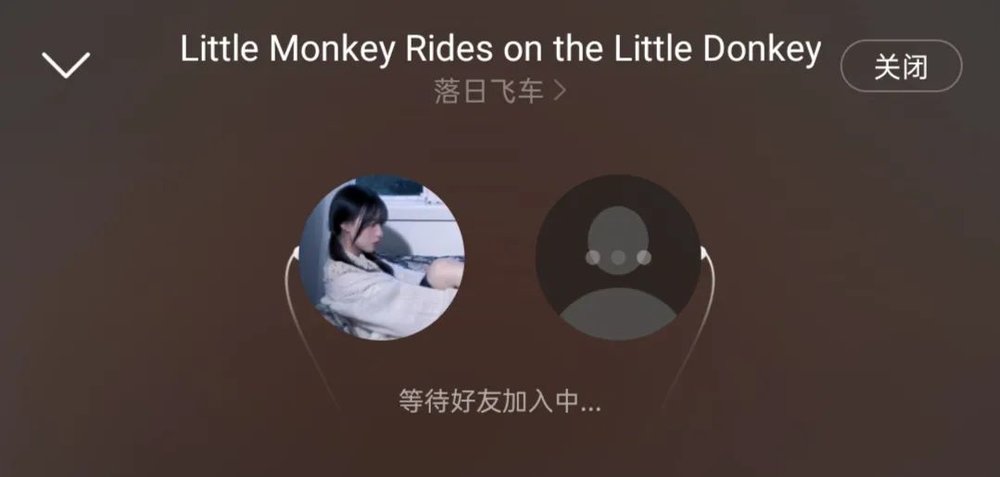Tap the 关闭 button
This screenshot has height=477, width=1000.
click(x=901, y=67)
